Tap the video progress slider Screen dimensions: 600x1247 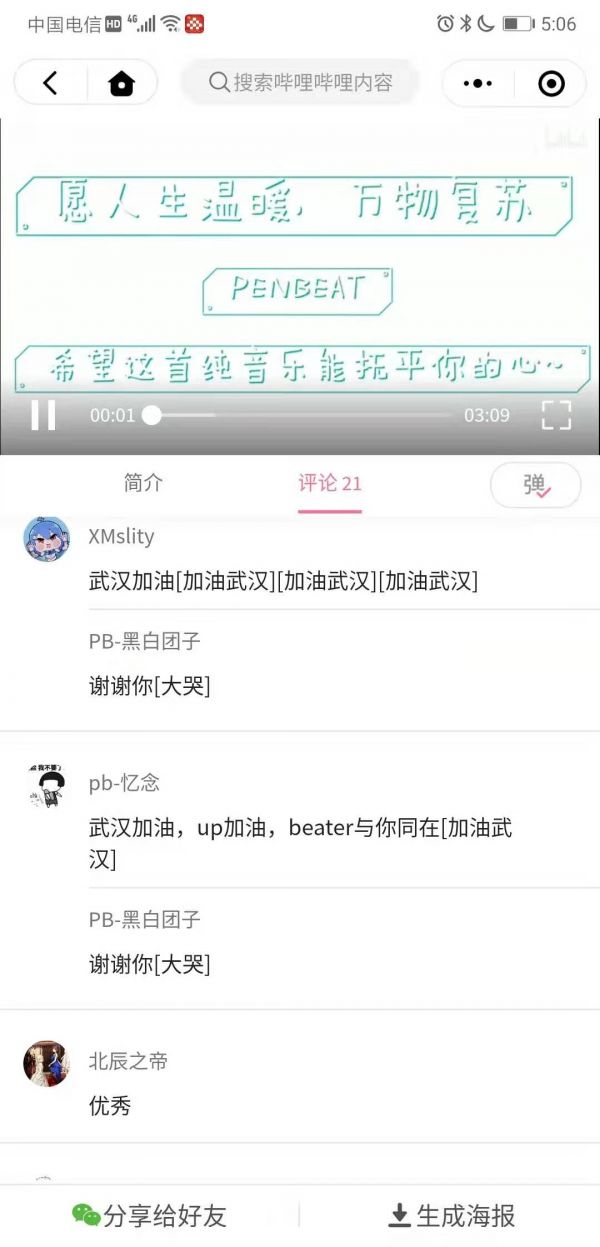(x=300, y=415)
